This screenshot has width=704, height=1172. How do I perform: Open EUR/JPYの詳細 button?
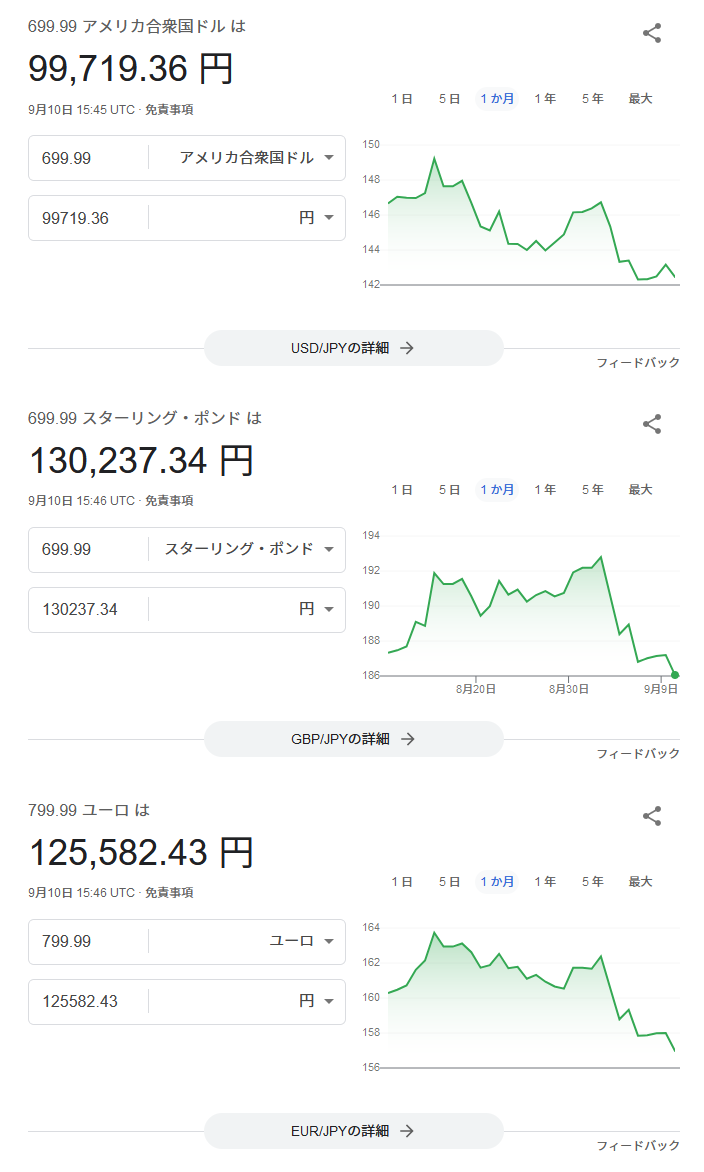(x=353, y=1131)
